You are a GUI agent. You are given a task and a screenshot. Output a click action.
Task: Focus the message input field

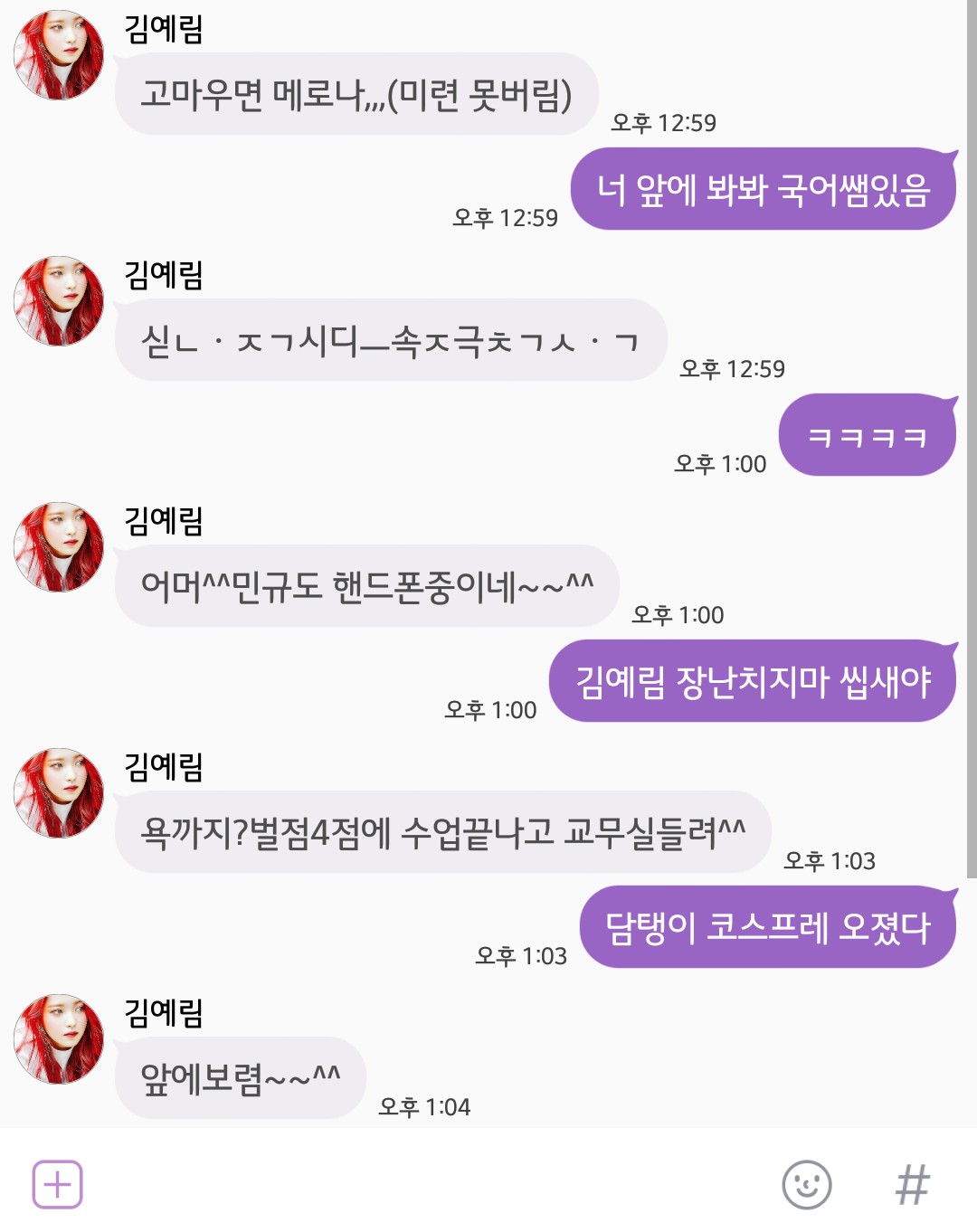coord(425,1184)
